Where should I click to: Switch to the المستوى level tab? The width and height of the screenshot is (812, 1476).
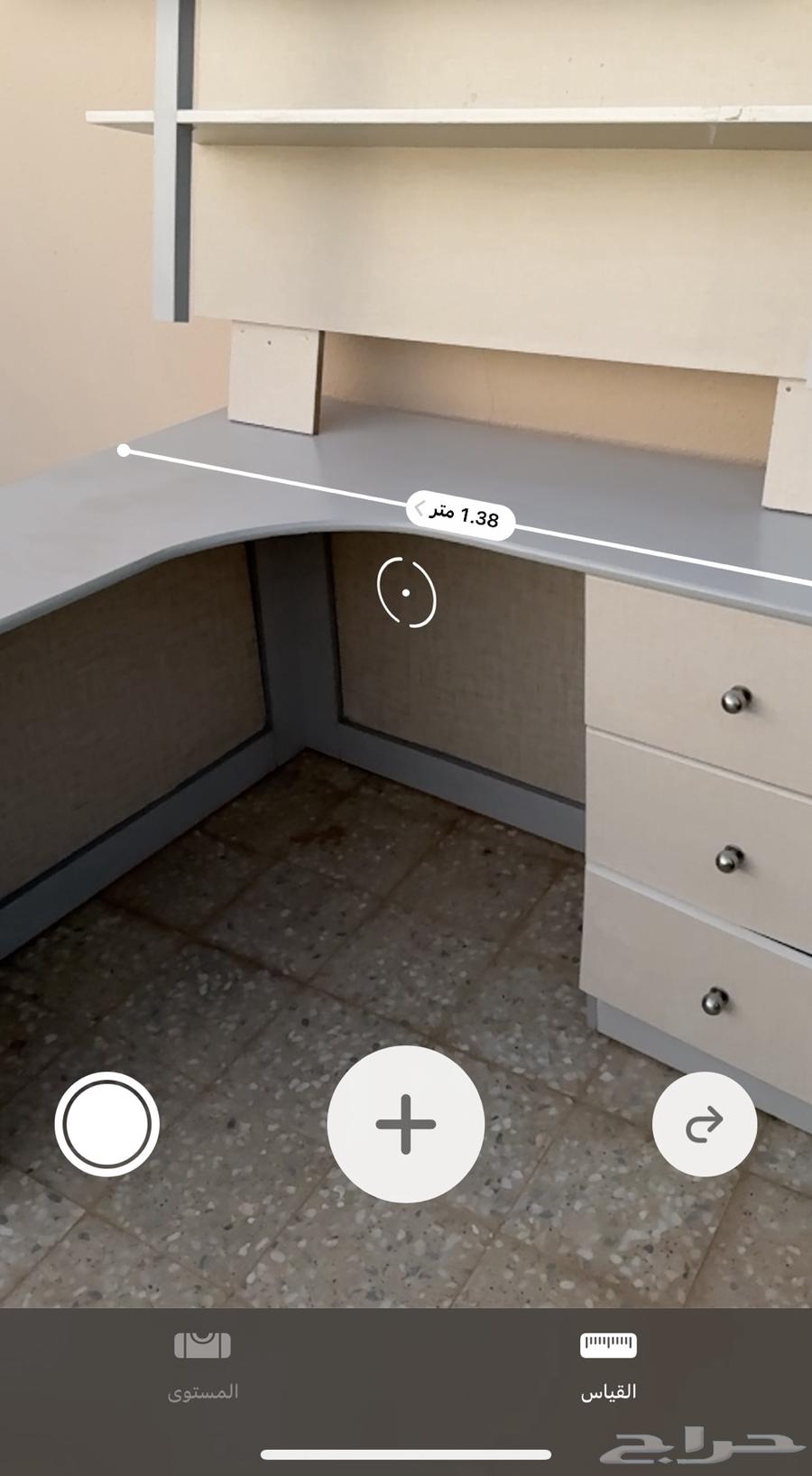tap(203, 1365)
